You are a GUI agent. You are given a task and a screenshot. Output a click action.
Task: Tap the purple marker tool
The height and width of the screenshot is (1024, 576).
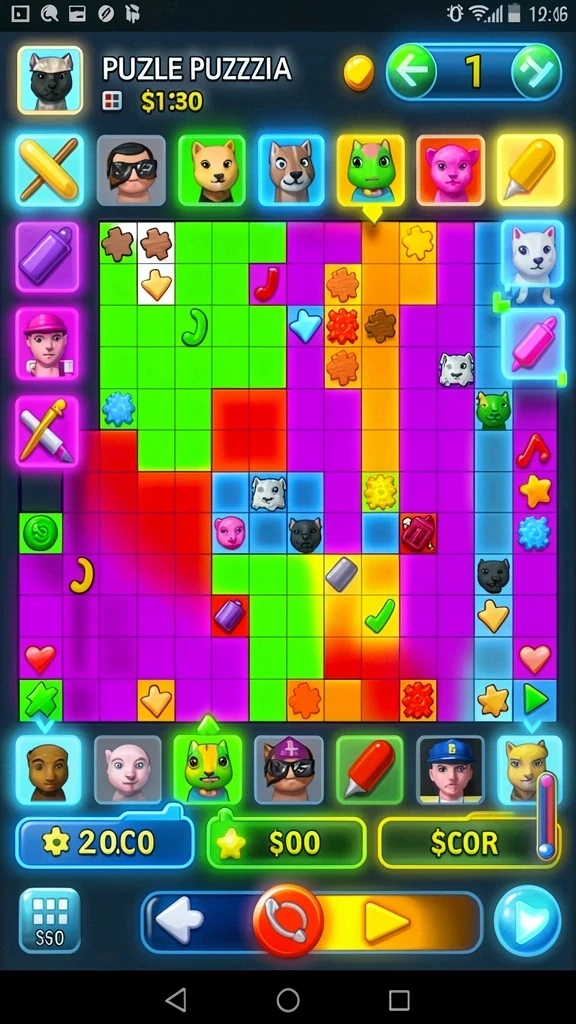click(48, 256)
